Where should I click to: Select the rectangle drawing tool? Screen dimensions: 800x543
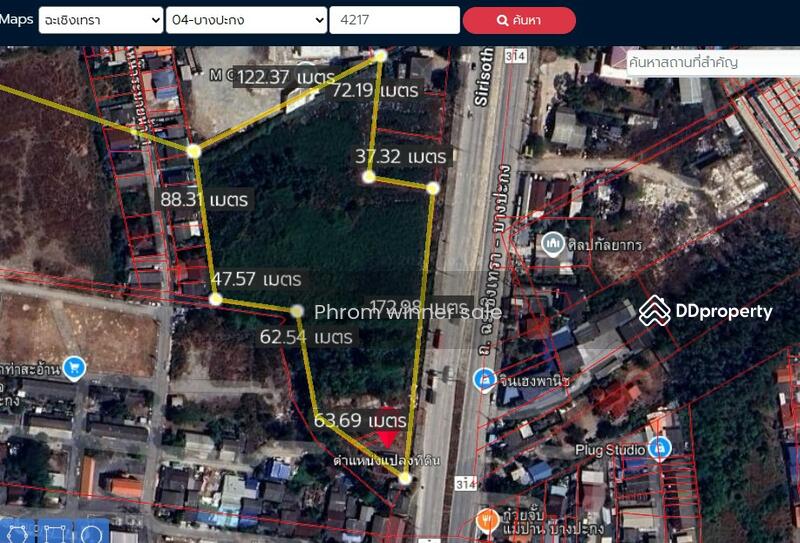click(55, 534)
